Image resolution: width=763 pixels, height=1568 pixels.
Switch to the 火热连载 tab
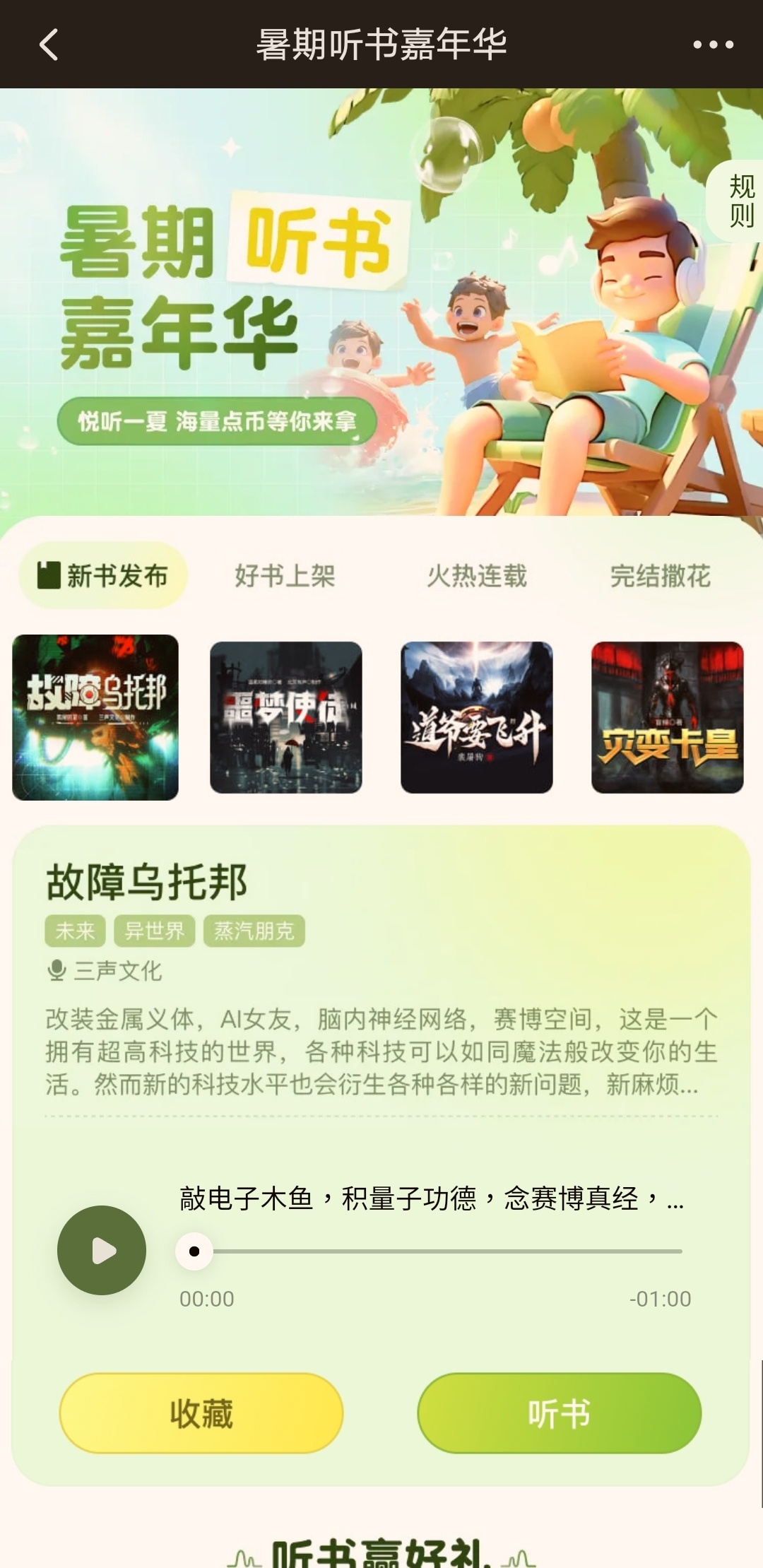pos(477,575)
